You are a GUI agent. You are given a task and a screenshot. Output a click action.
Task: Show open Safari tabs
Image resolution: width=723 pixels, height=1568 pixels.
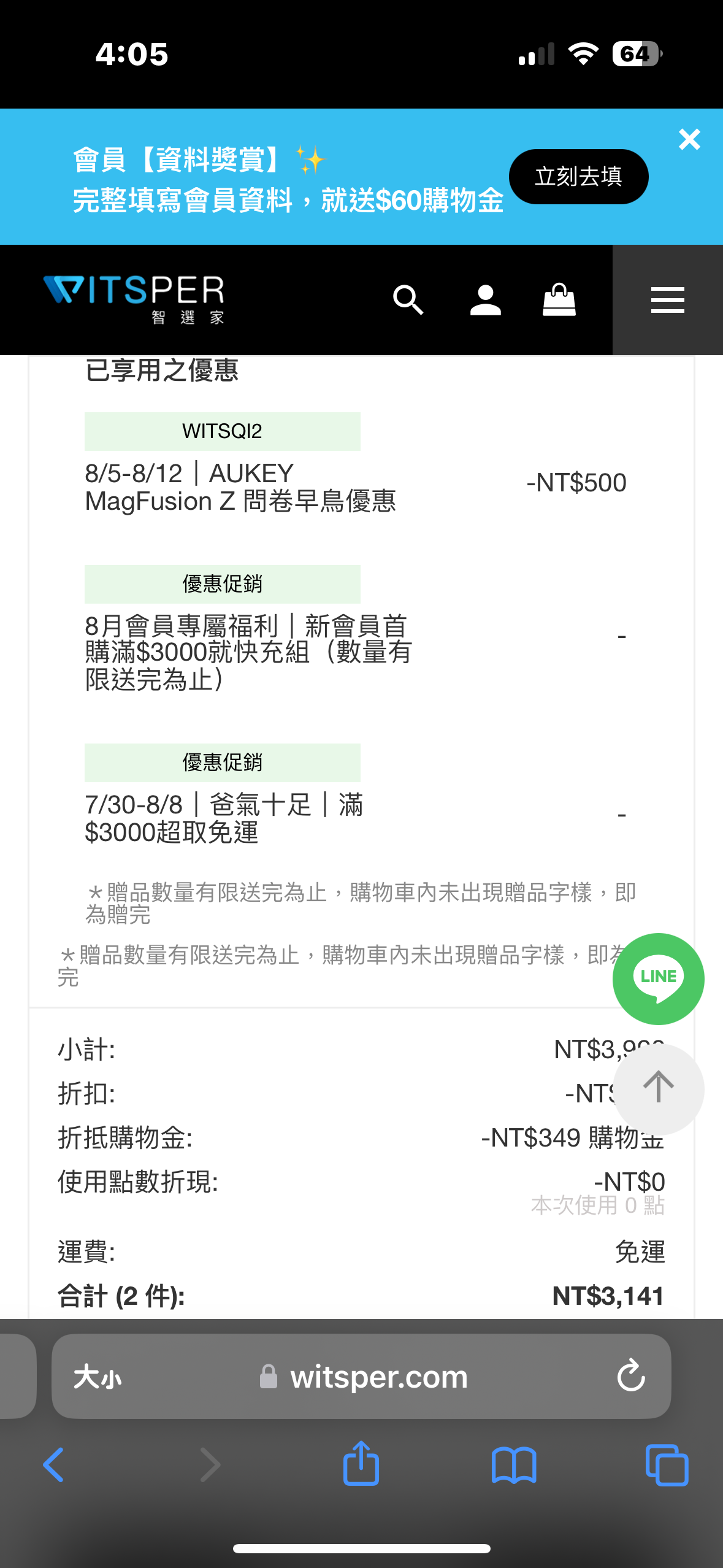[667, 1465]
